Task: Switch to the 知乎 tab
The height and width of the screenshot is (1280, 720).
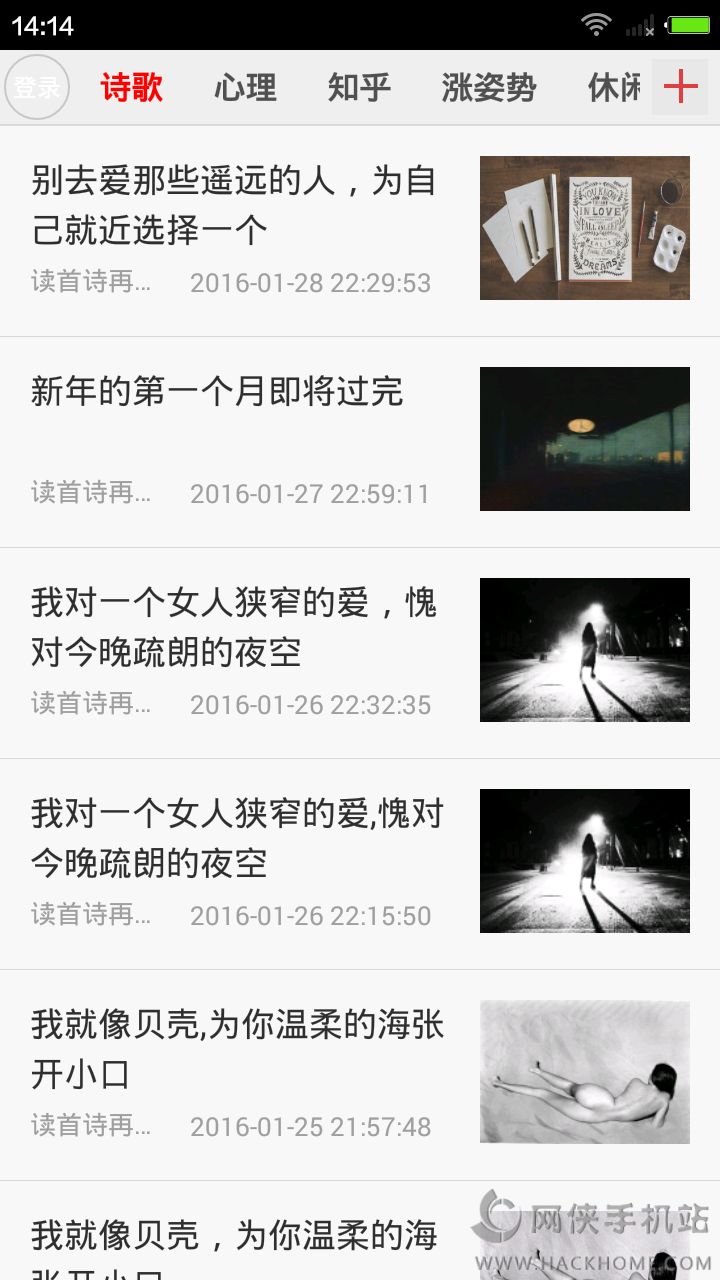Action: click(359, 88)
